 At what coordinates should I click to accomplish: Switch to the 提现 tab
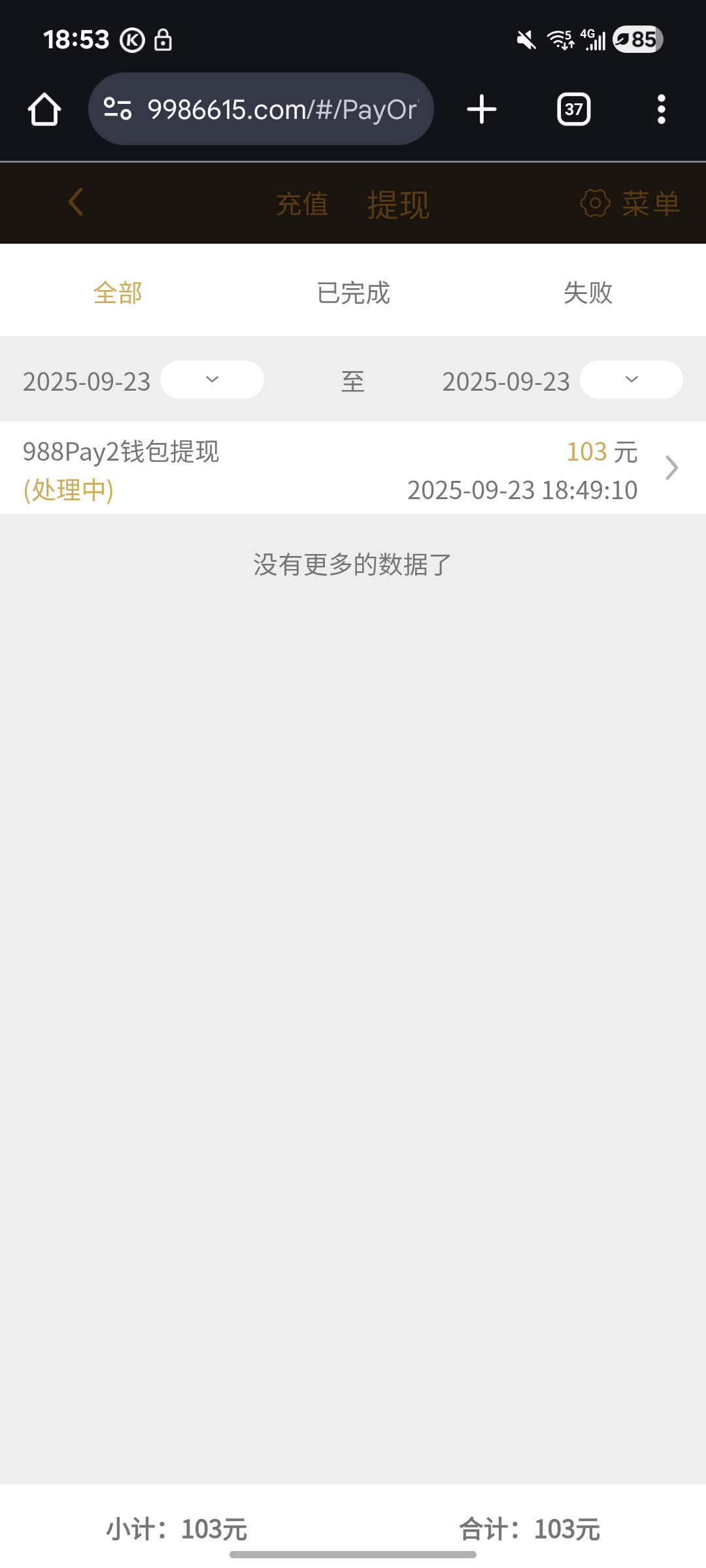pyautogui.click(x=397, y=204)
